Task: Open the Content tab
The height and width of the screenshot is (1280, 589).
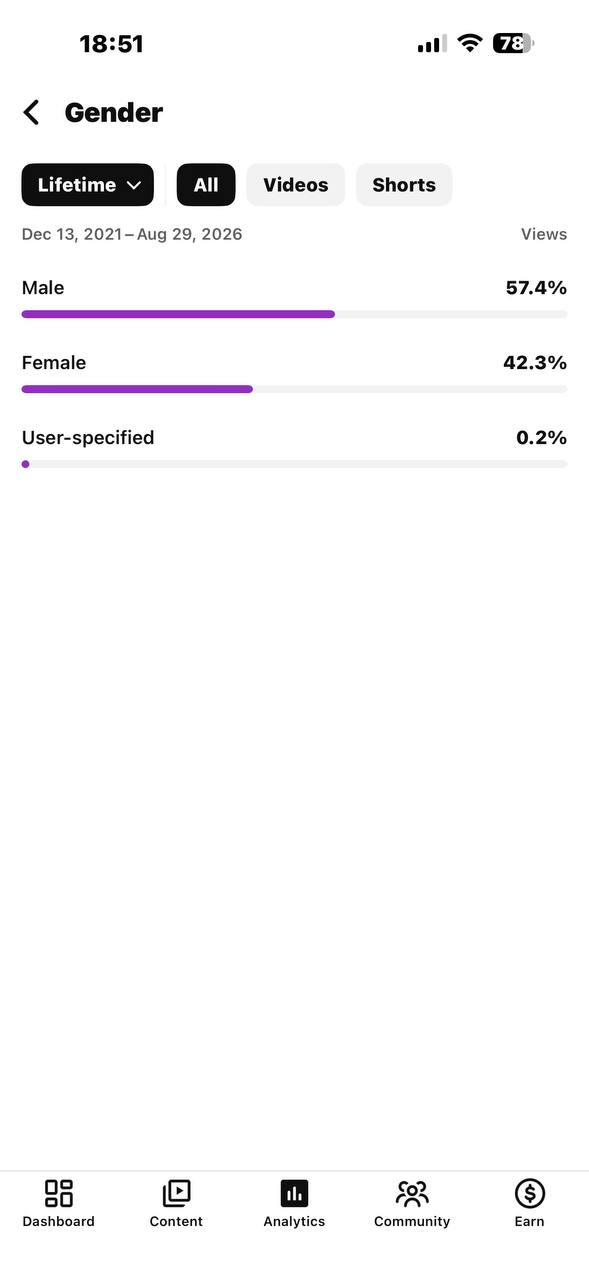Action: point(176,1203)
